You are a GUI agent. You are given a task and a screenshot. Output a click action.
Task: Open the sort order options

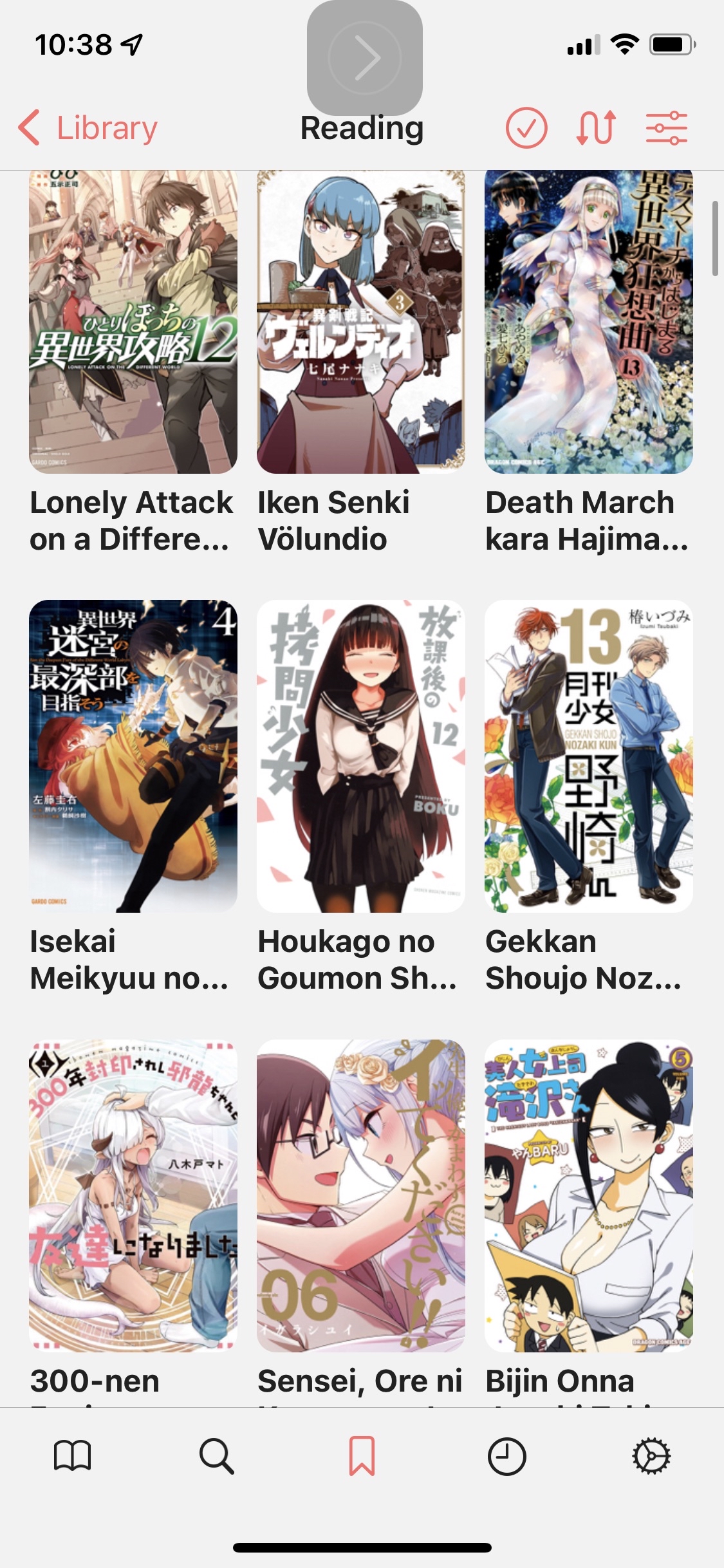click(596, 127)
